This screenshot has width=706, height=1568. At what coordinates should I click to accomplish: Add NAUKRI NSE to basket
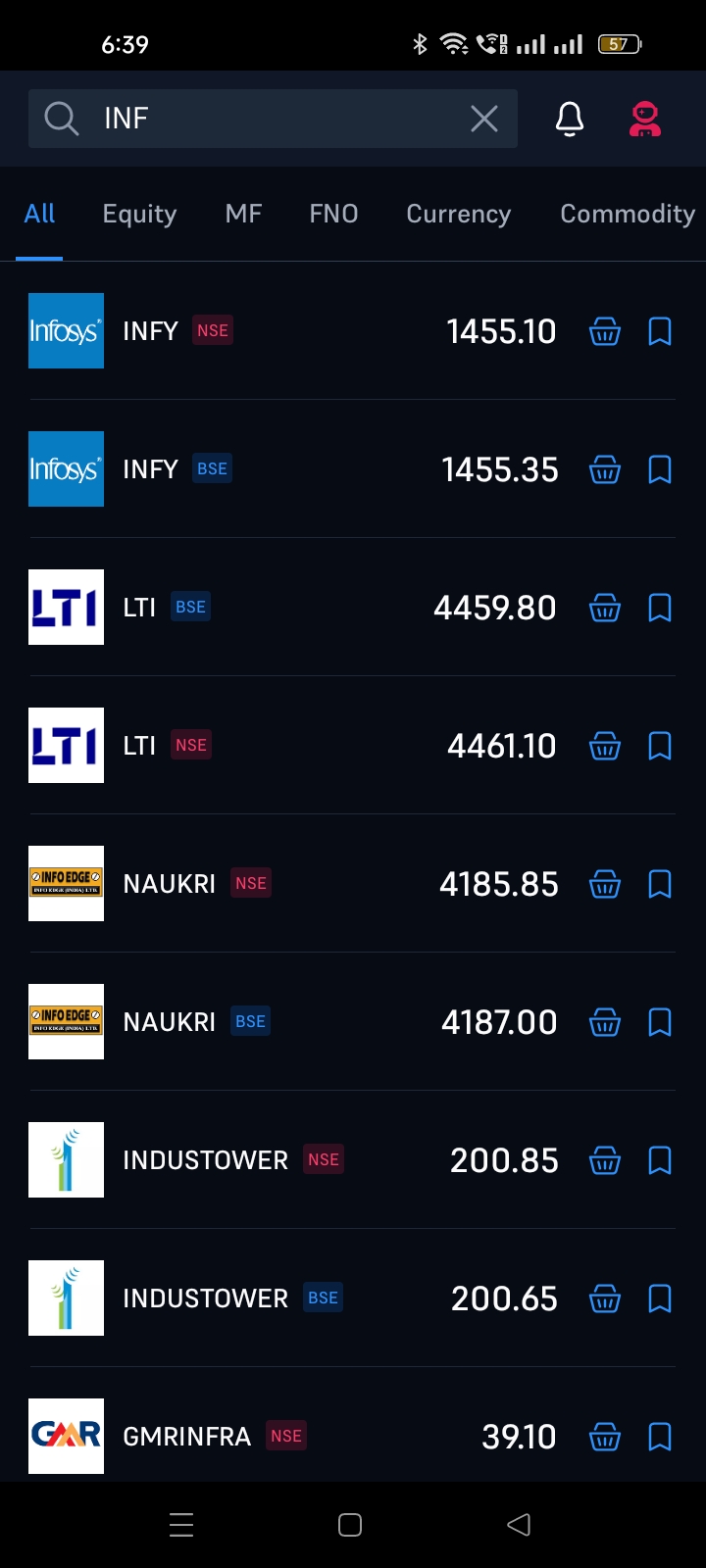coord(605,885)
